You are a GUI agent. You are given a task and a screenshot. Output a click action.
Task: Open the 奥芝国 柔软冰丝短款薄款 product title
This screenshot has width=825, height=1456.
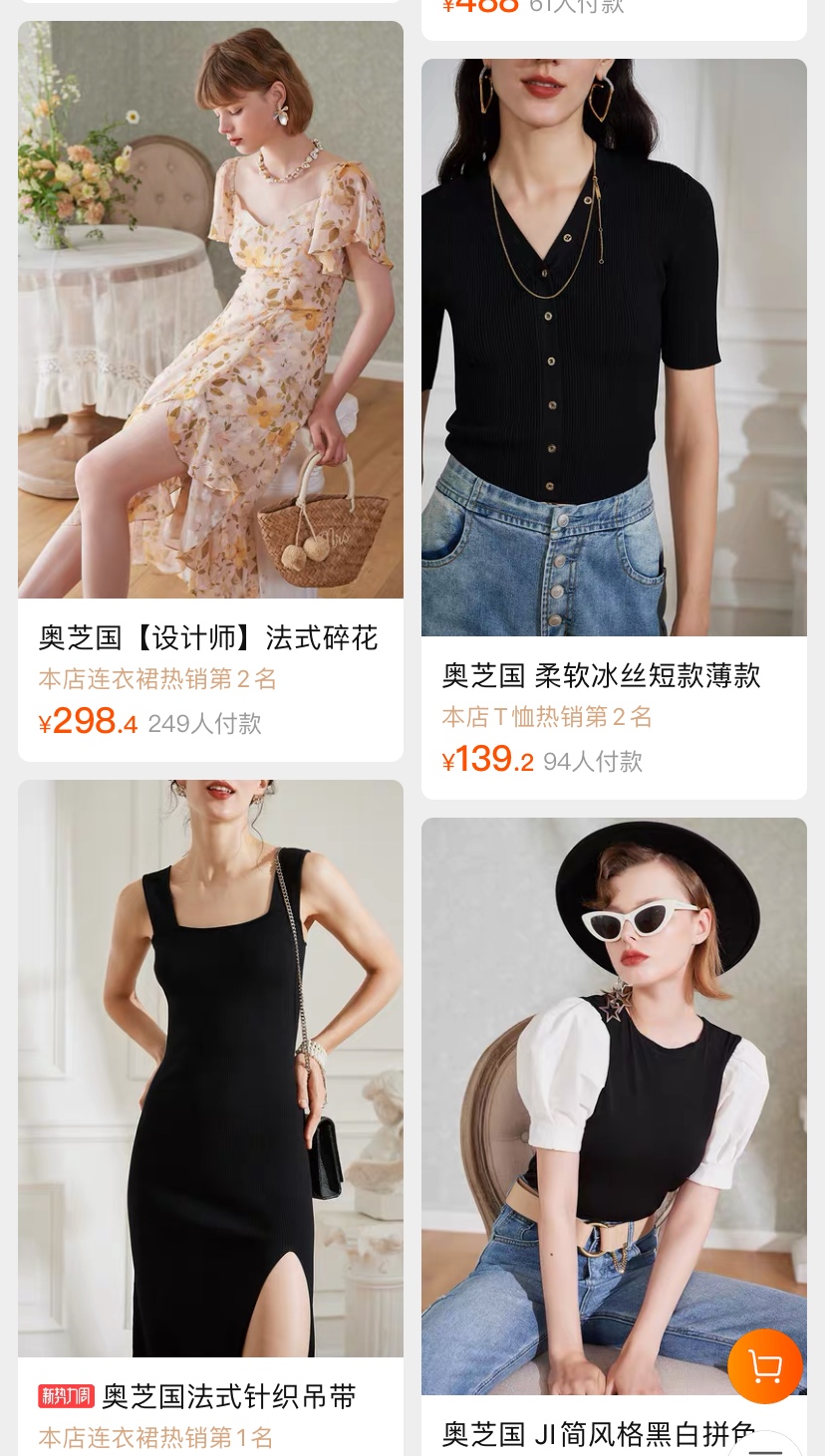coord(601,676)
